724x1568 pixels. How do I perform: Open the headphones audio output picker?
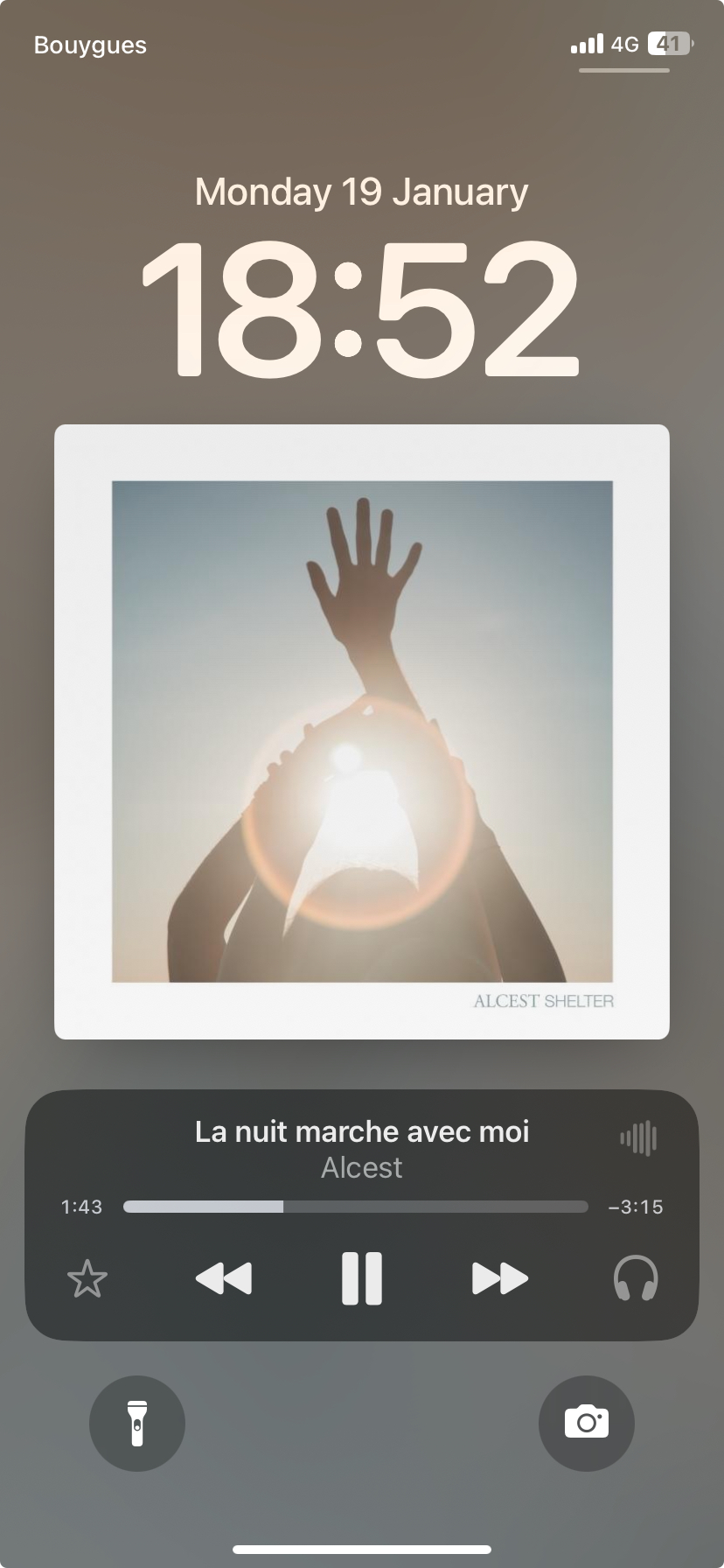tap(636, 1278)
